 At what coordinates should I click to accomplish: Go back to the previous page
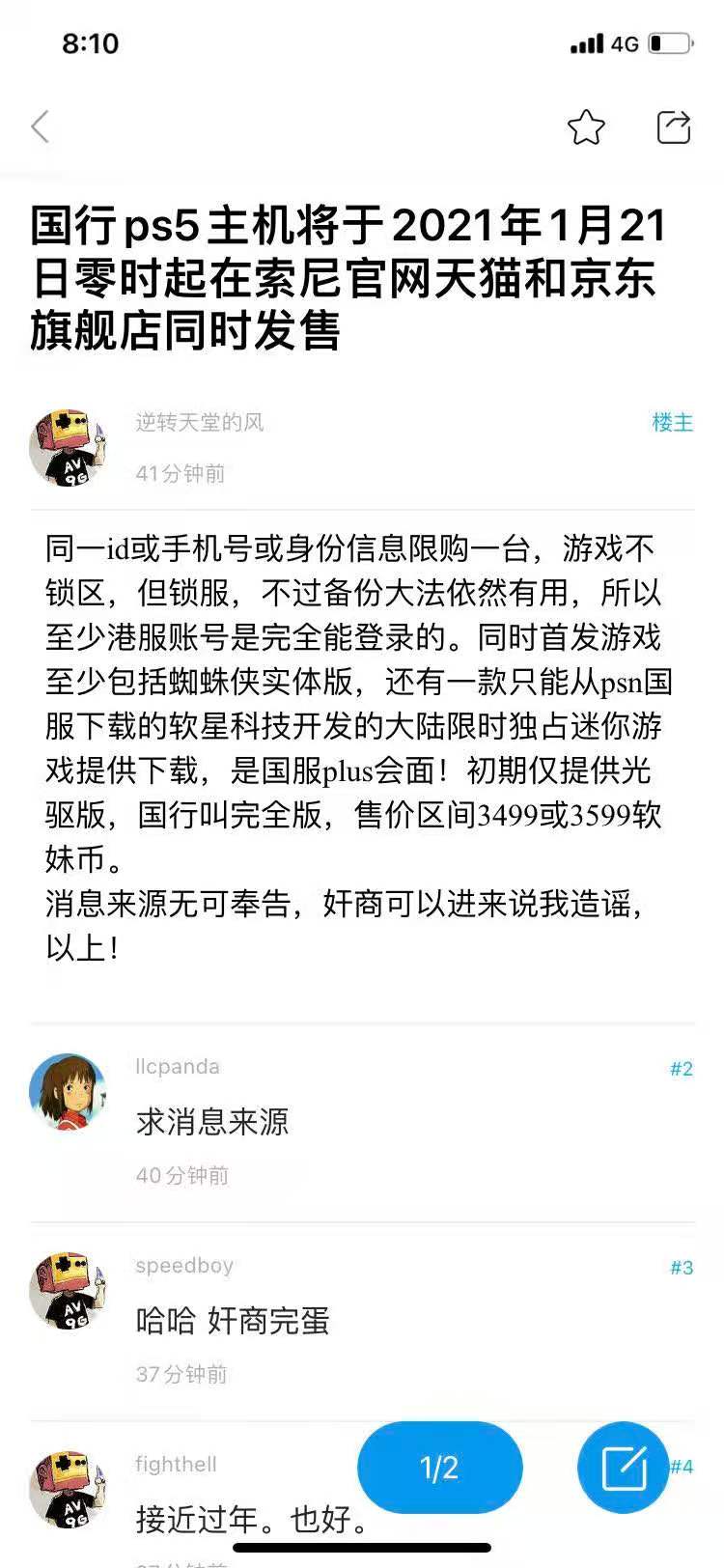41,126
